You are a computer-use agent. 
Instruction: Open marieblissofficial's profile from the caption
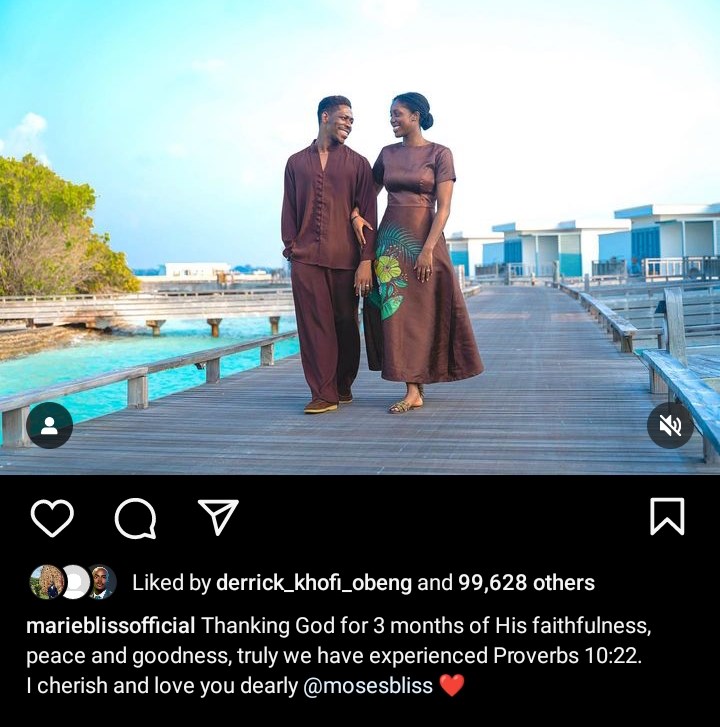pyautogui.click(x=110, y=626)
